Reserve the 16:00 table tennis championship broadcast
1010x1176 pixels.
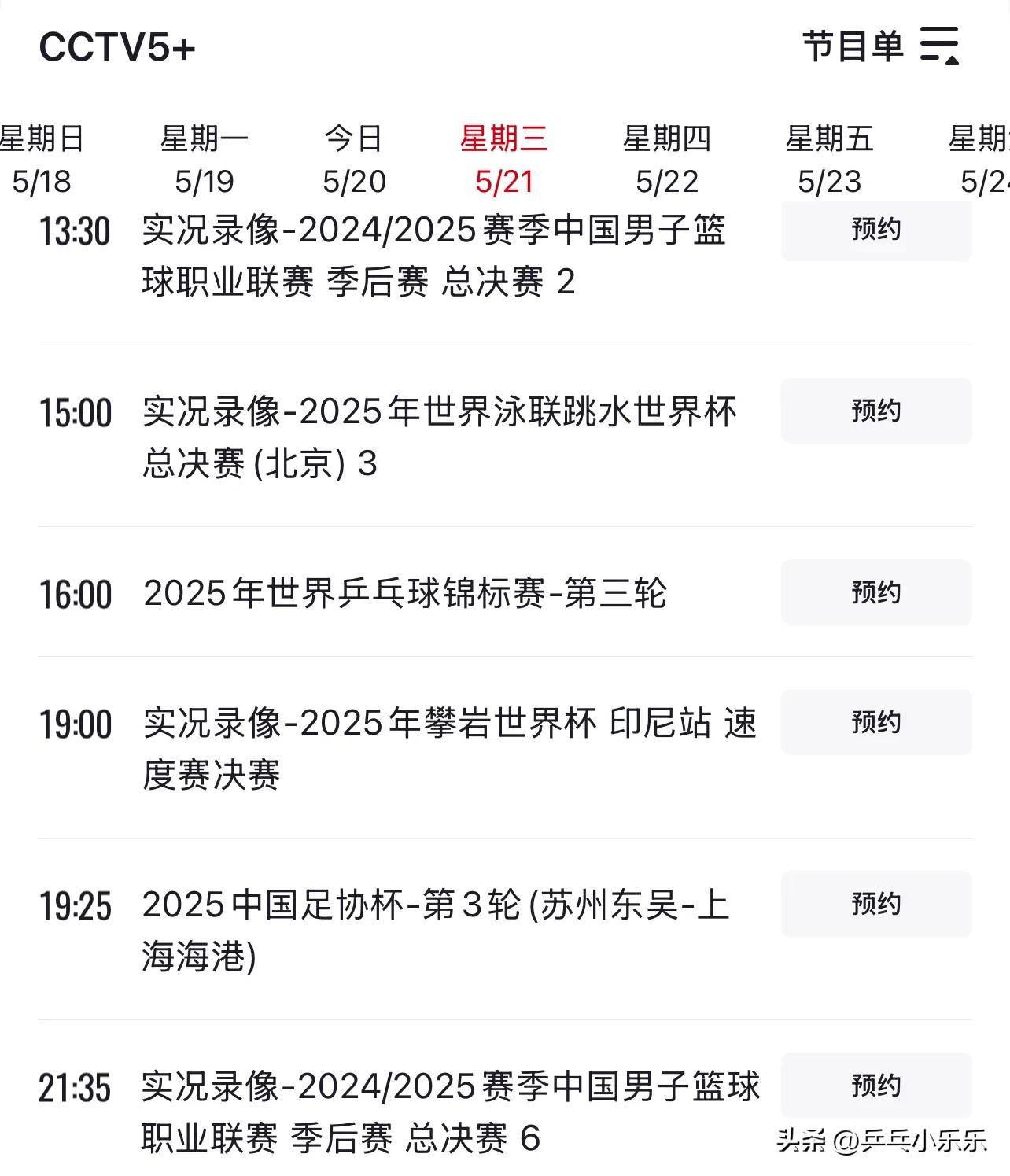point(875,593)
